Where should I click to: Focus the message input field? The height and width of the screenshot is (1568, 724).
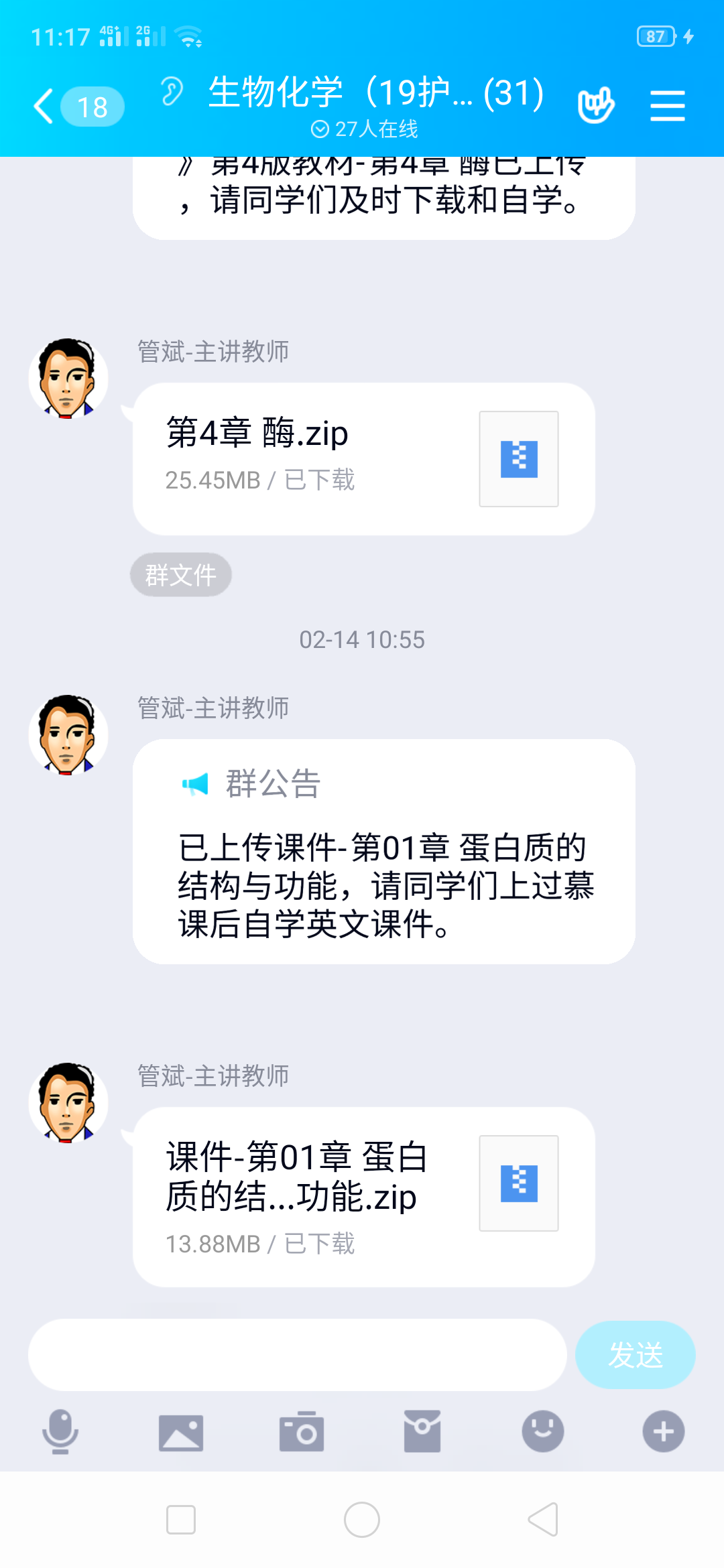click(x=297, y=1354)
